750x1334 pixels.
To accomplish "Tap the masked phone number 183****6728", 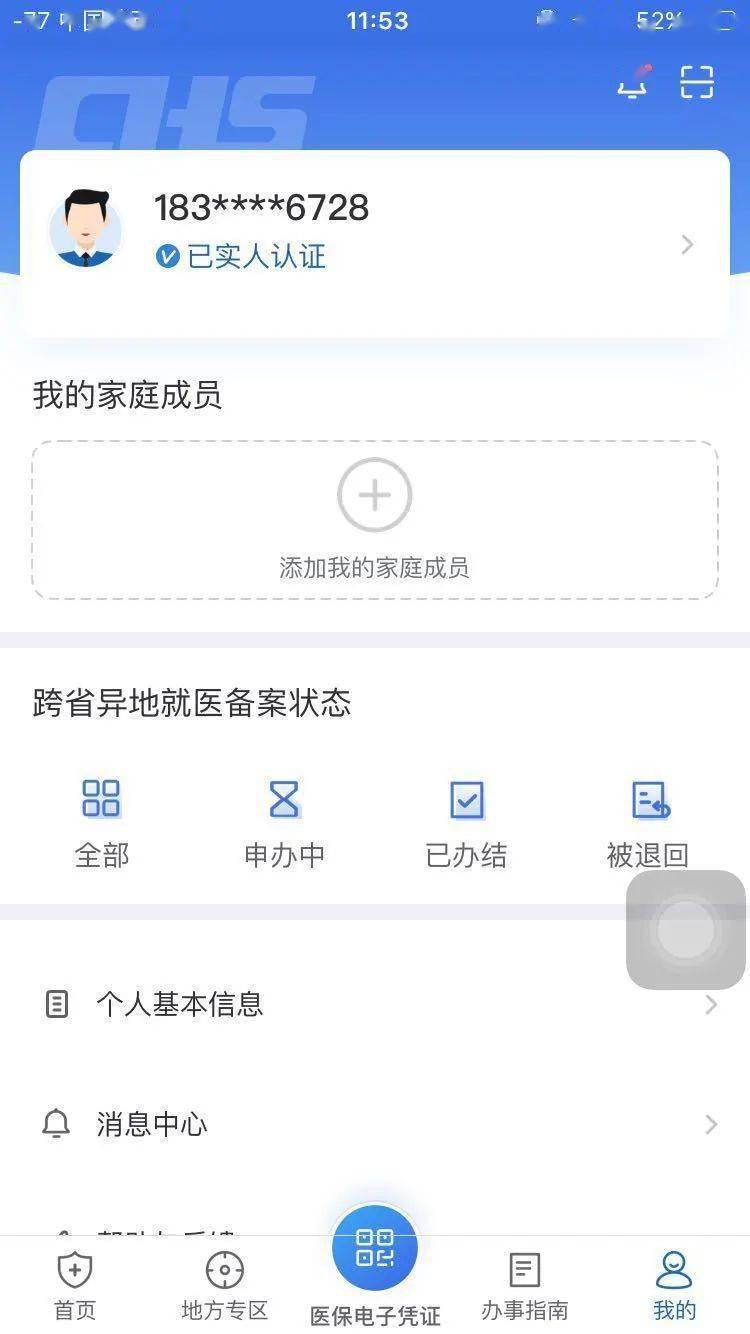I will click(x=262, y=208).
